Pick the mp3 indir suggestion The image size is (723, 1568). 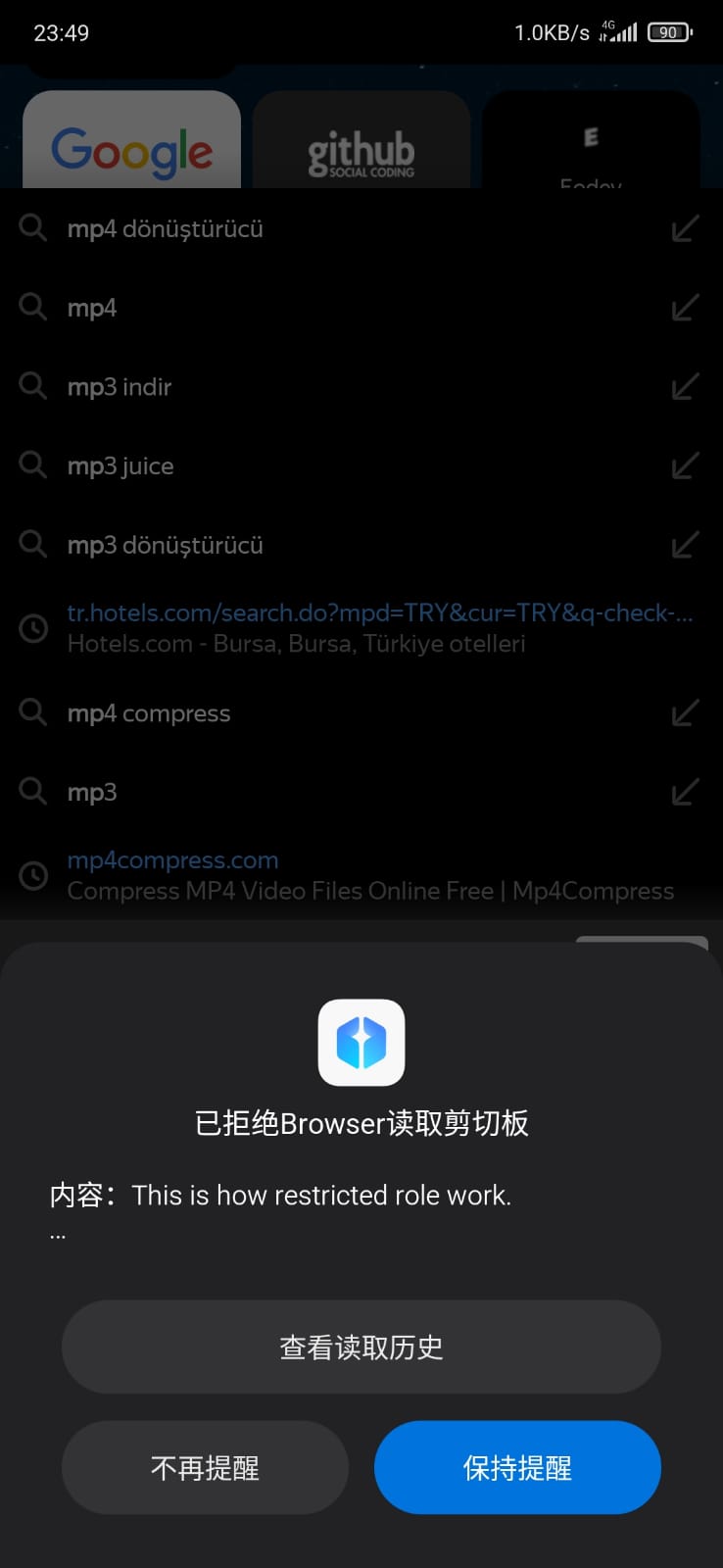(361, 387)
